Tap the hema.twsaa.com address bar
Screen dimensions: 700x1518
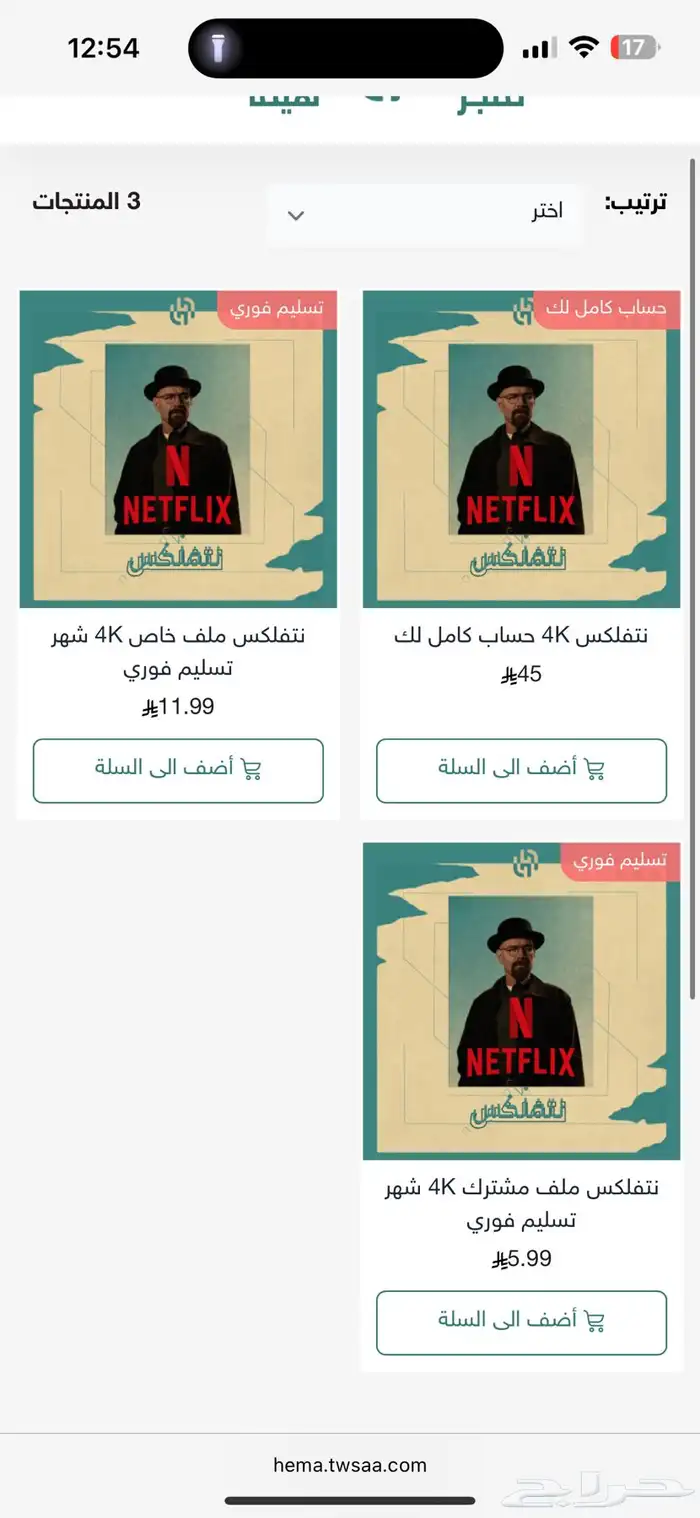click(350, 1465)
